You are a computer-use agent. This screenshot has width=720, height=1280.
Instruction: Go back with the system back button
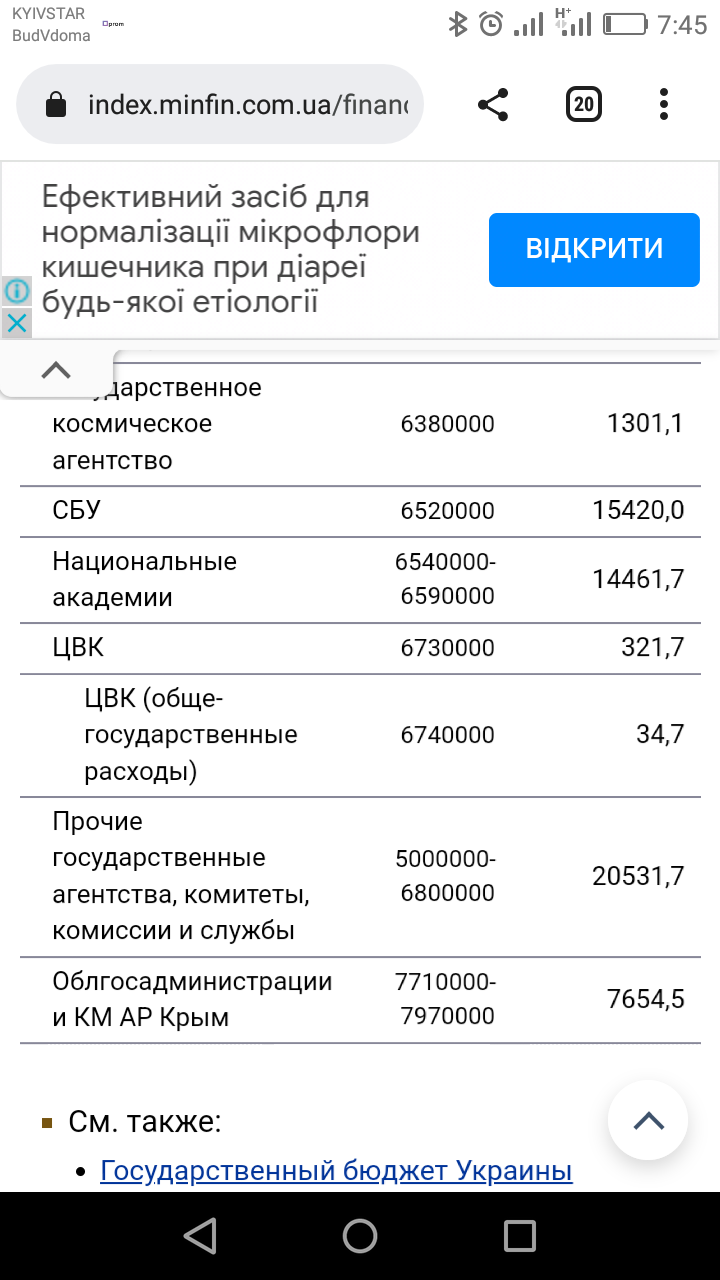point(200,1236)
